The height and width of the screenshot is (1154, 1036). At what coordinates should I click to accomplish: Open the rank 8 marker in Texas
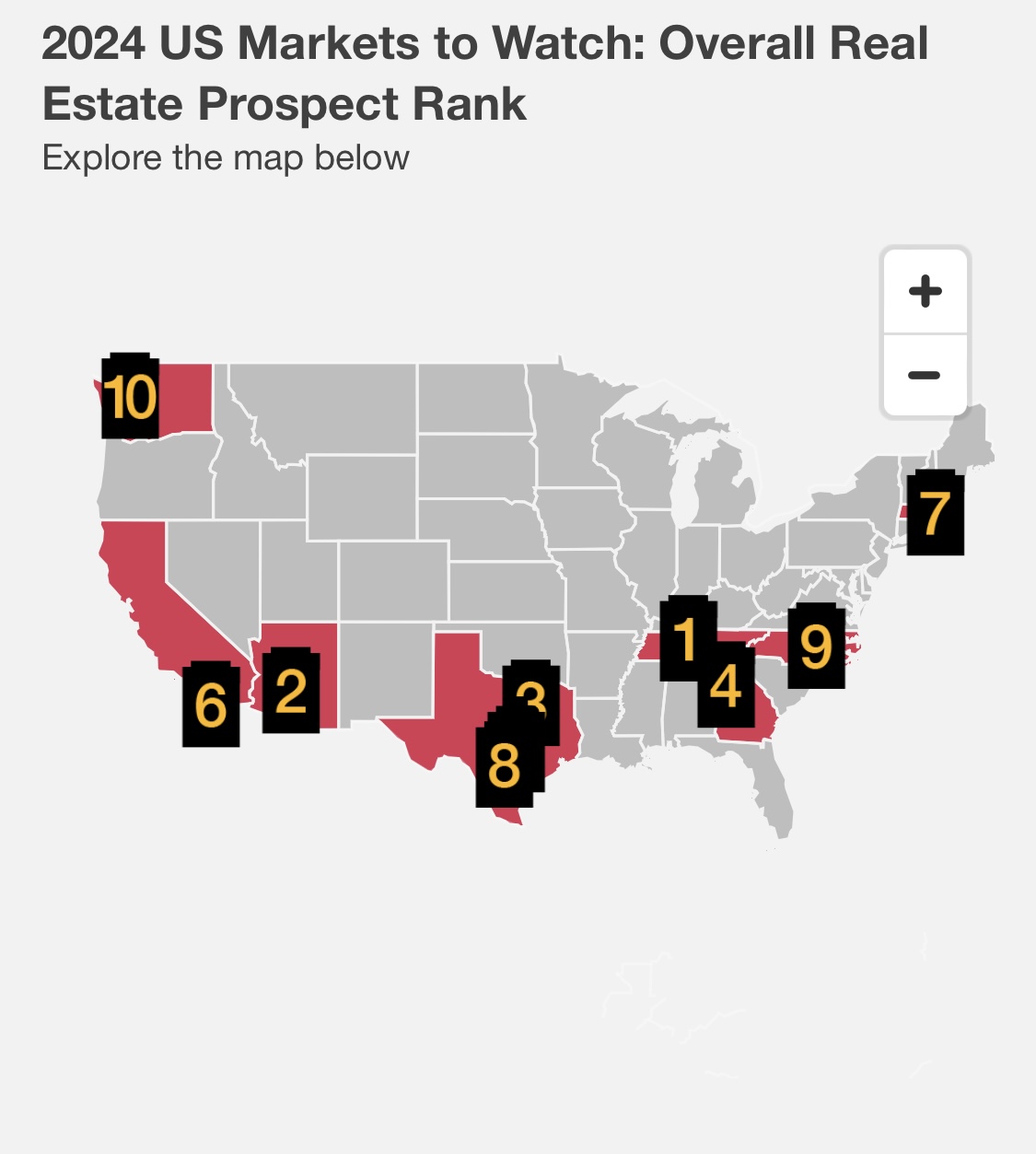coord(503,764)
